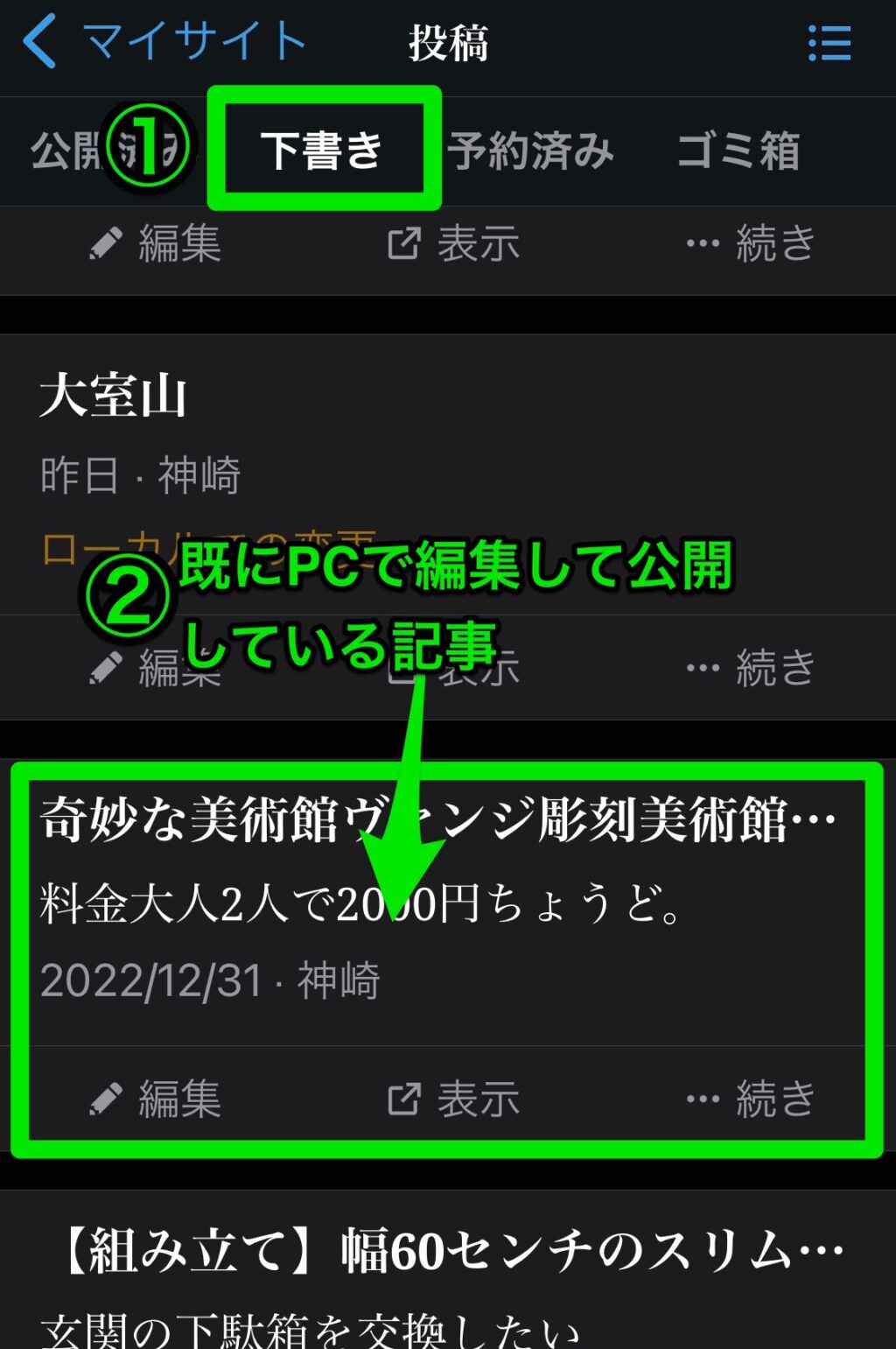Open 続き menu on the 奇妙な美術館 post
This screenshot has width=896, height=1349.
751,1099
